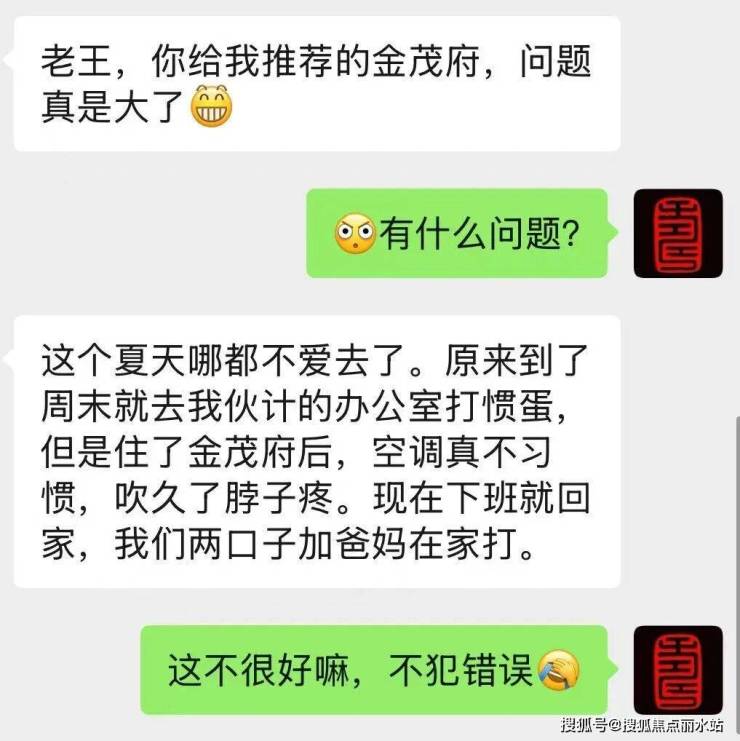Open the avatar beside the '有什么问题?' message
The height and width of the screenshot is (741, 740).
[677, 233]
